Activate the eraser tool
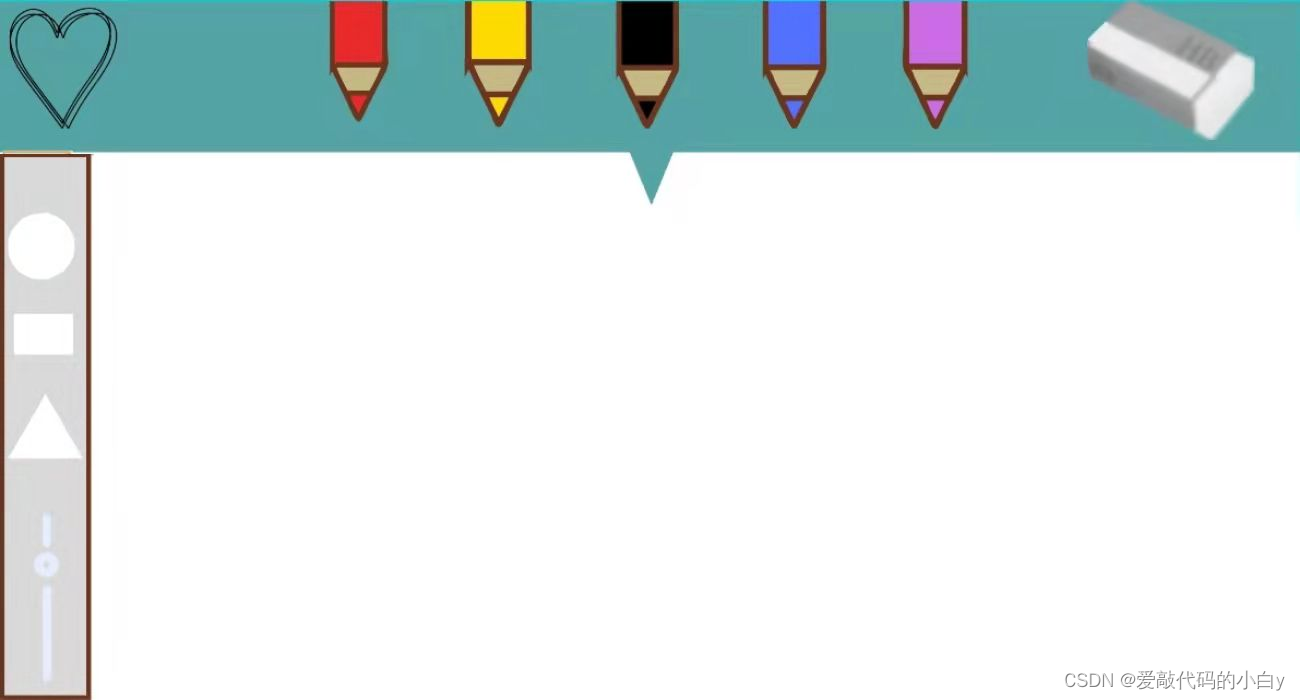The image size is (1300, 700). click(x=1170, y=70)
